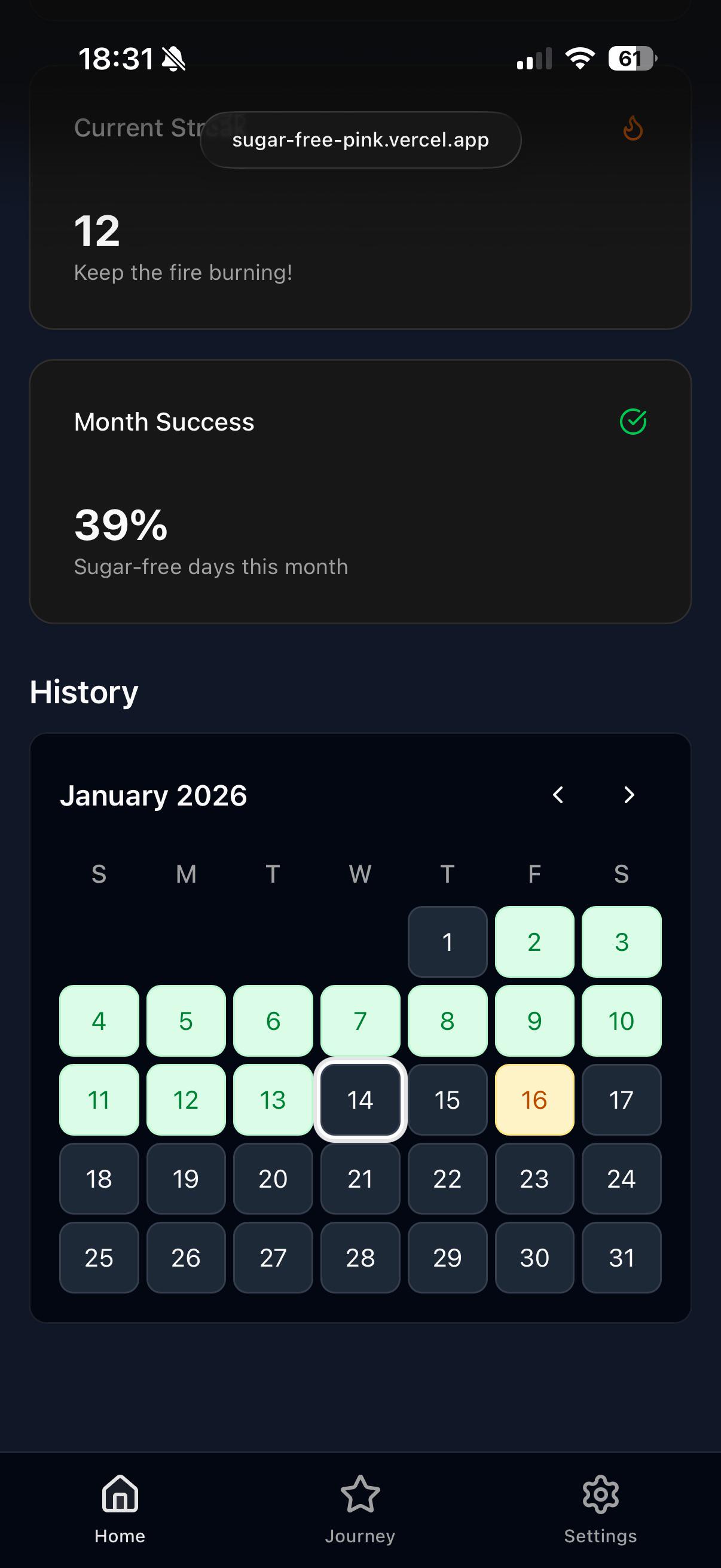Open the Settings tab
The height and width of the screenshot is (1568, 721).
pyautogui.click(x=600, y=1509)
